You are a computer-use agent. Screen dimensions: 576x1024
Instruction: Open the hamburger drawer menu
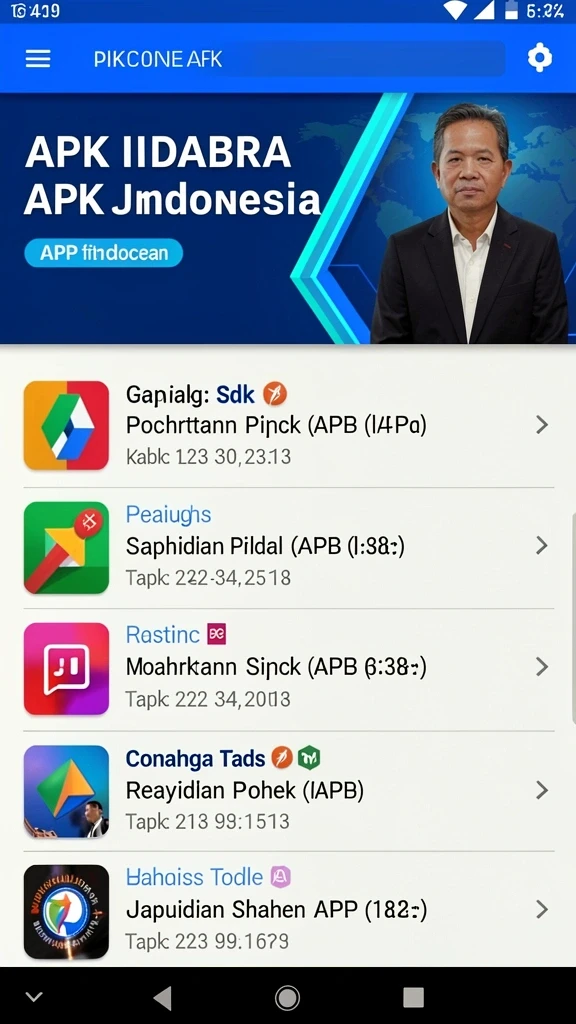(x=38, y=59)
